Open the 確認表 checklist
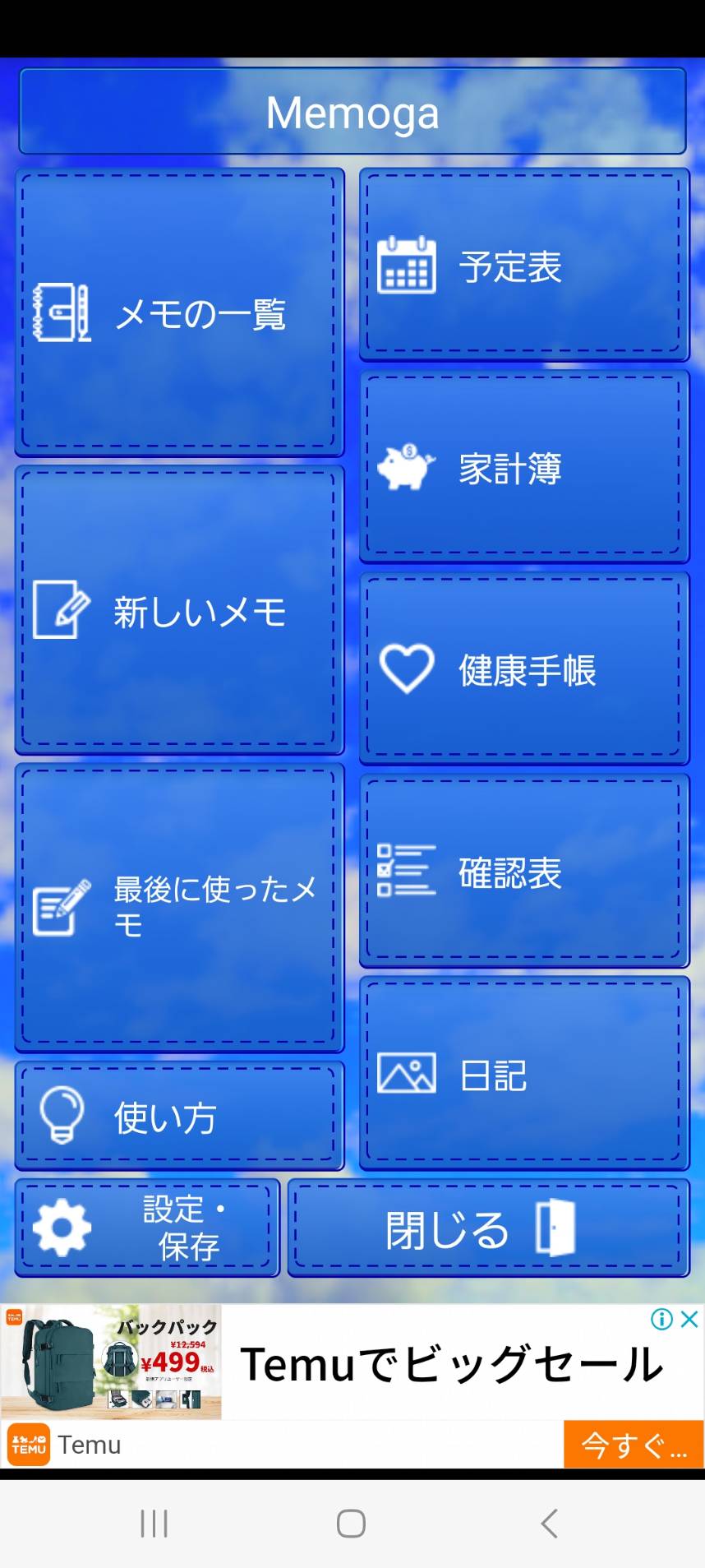The image size is (705, 1568). 524,872
